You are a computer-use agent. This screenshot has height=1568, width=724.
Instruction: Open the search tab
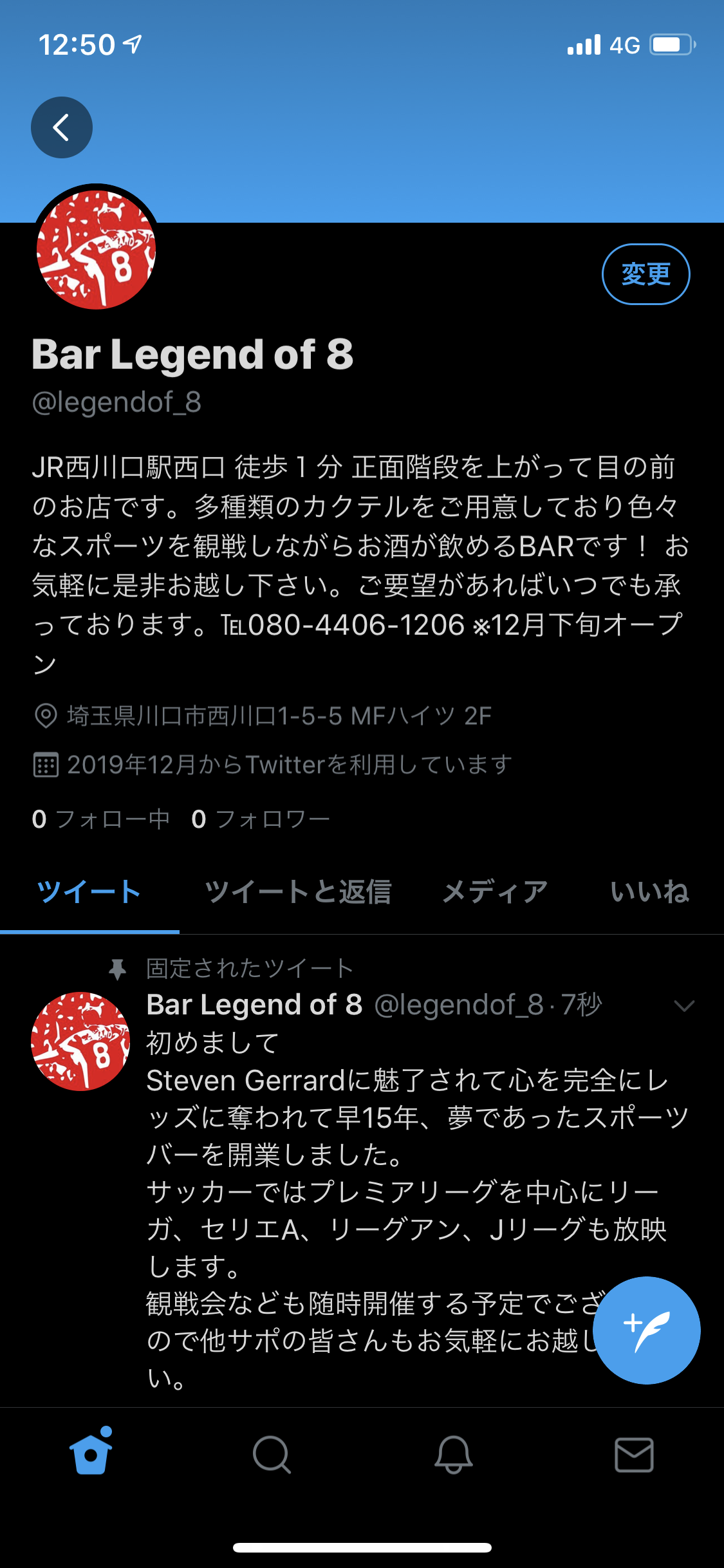[272, 1455]
